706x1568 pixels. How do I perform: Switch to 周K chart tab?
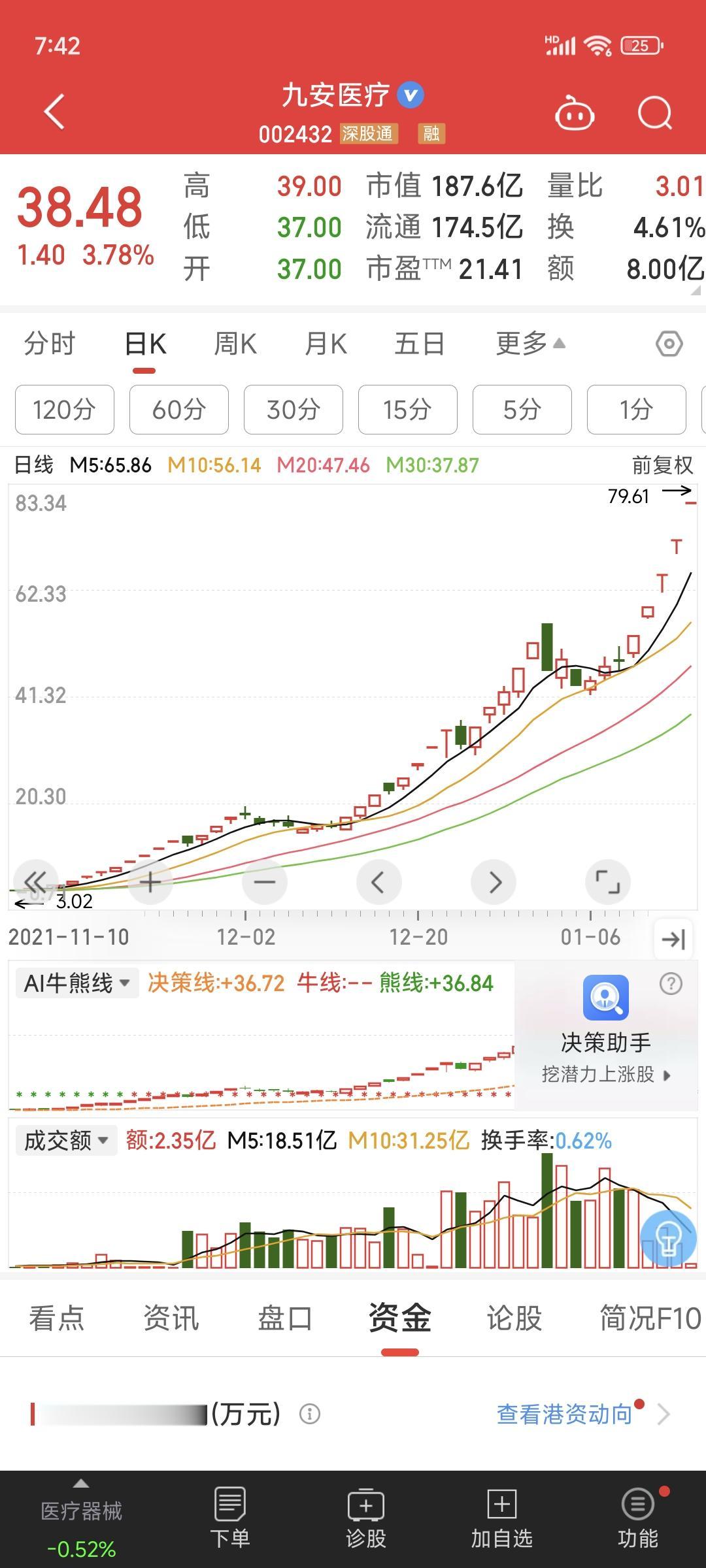click(235, 344)
